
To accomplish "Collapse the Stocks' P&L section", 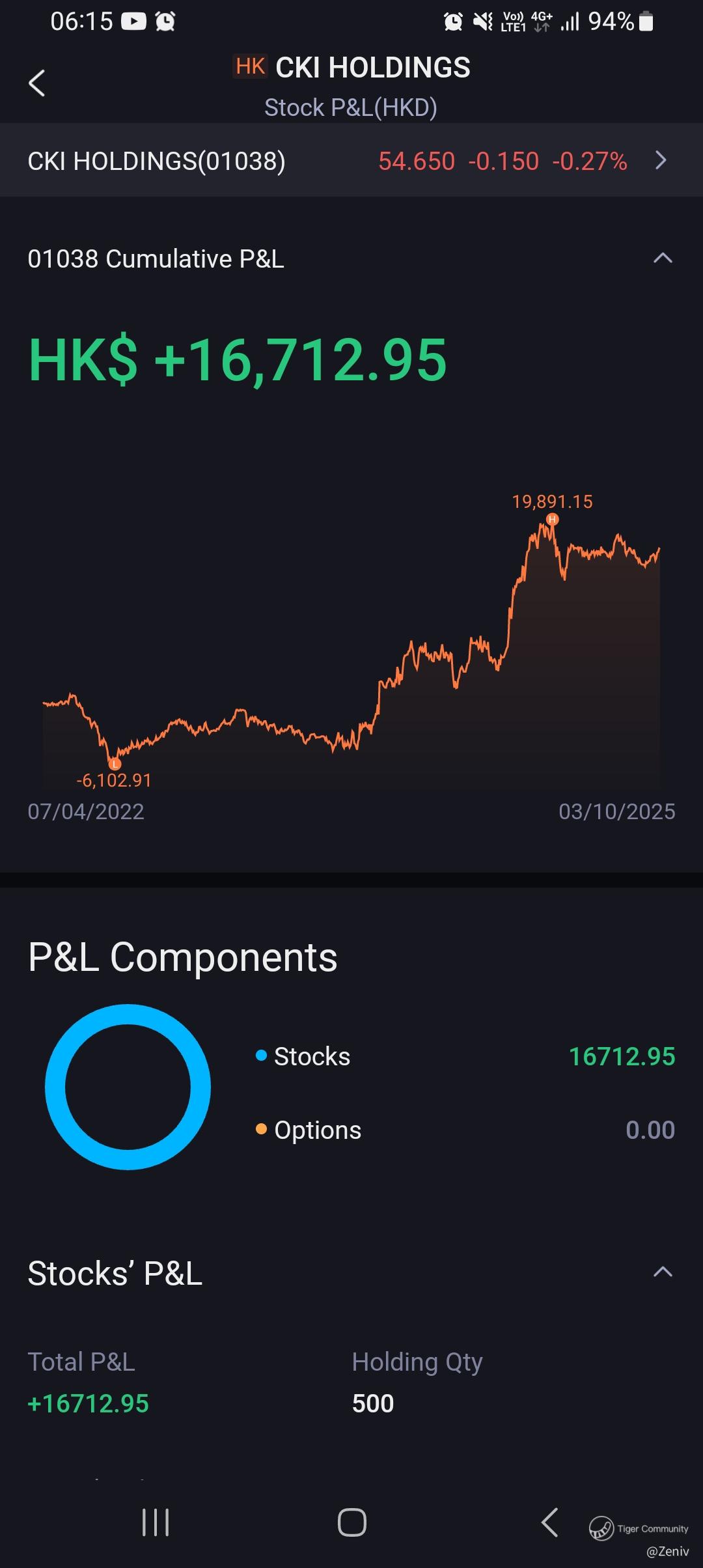I will click(663, 1272).
